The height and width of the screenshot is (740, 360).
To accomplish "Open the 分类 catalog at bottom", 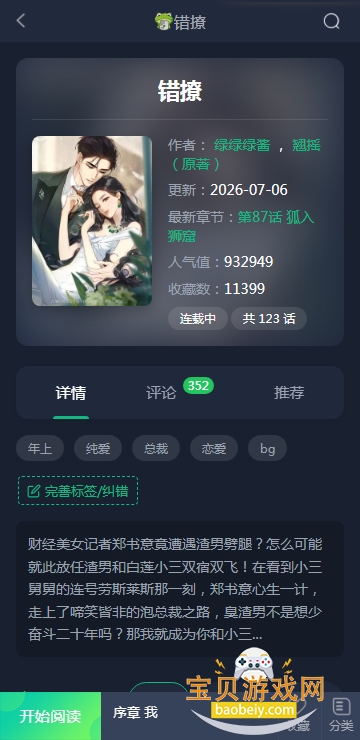I will coord(341,716).
